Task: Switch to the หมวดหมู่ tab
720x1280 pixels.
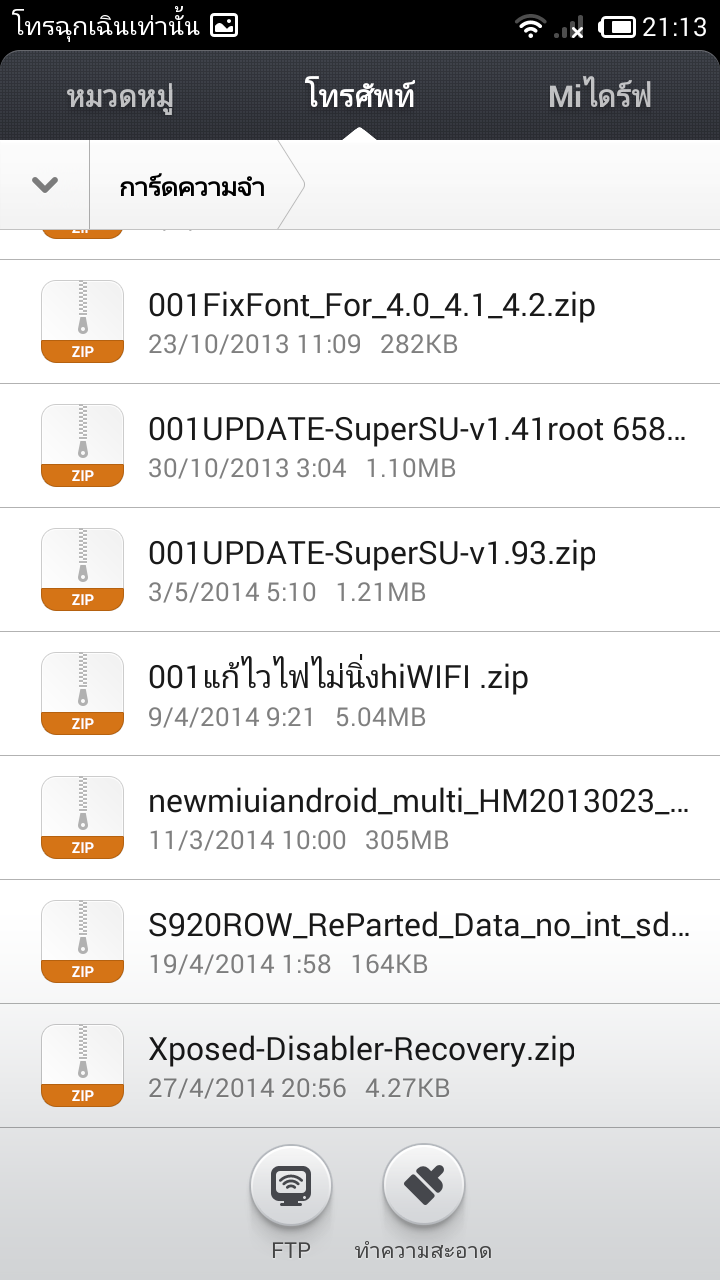Action: tap(120, 97)
